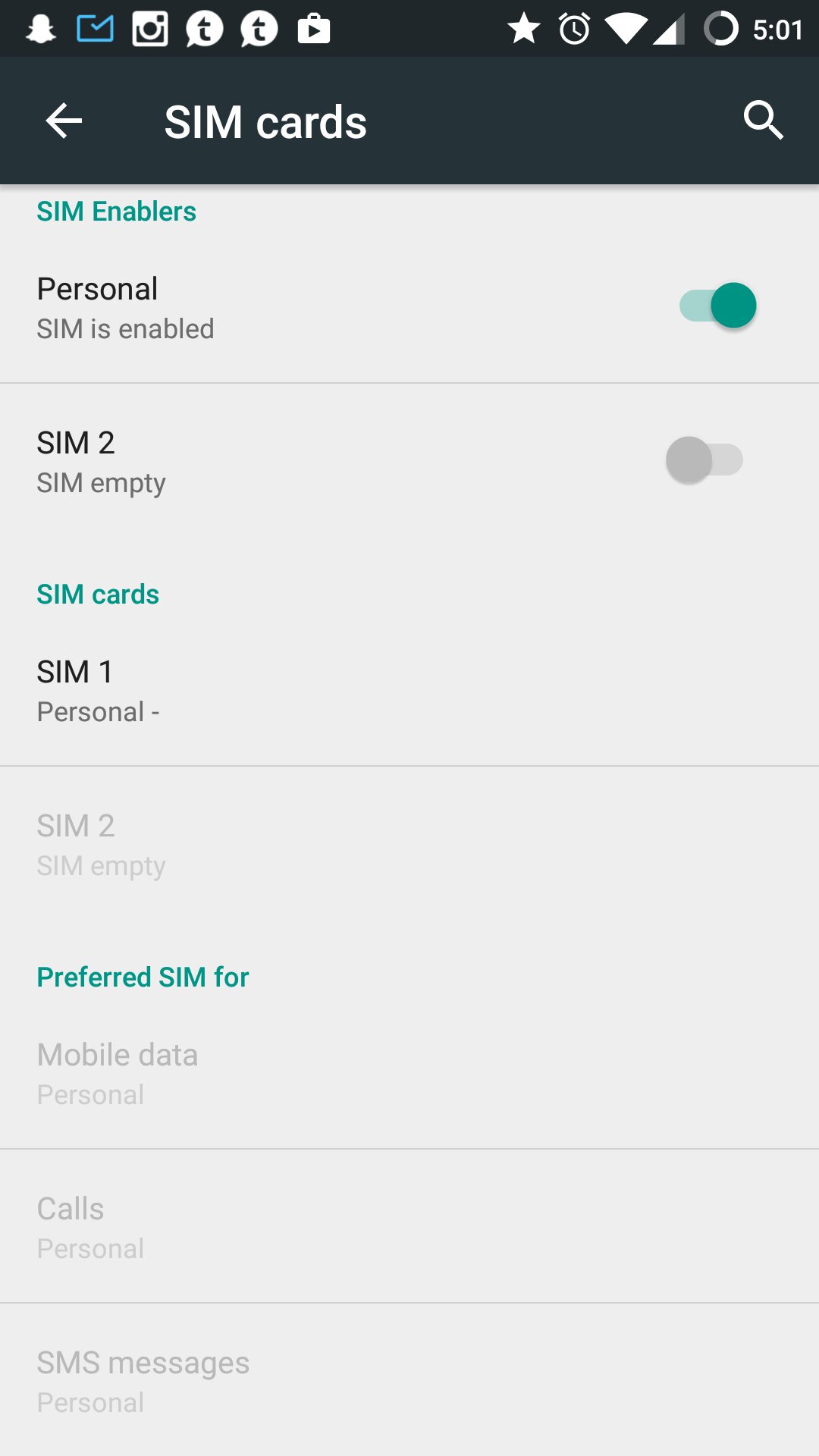The image size is (819, 1456).
Task: Toggle the SIM 2 enabler switch
Action: 704,460
